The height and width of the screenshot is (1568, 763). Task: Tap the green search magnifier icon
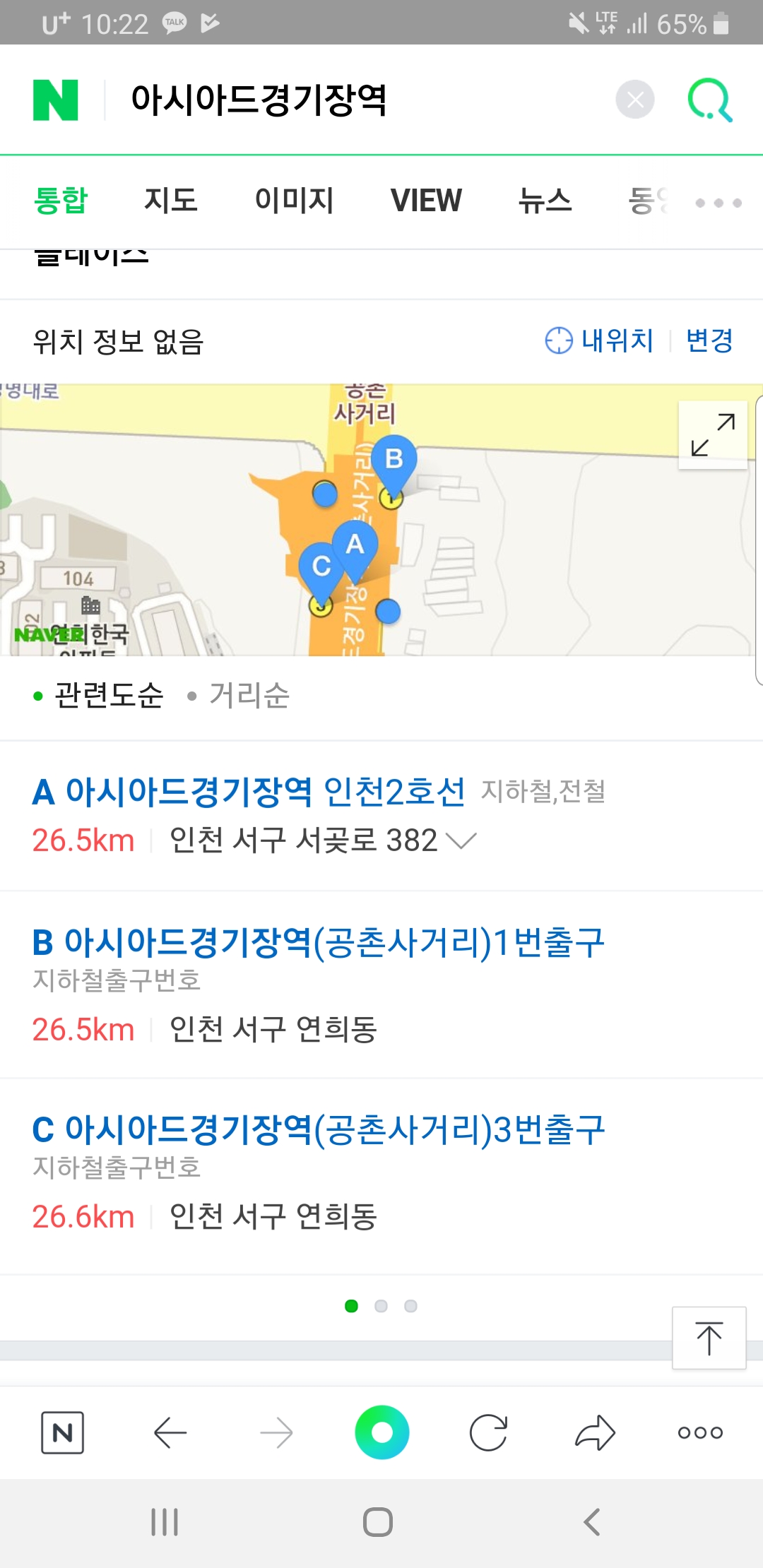pyautogui.click(x=709, y=100)
